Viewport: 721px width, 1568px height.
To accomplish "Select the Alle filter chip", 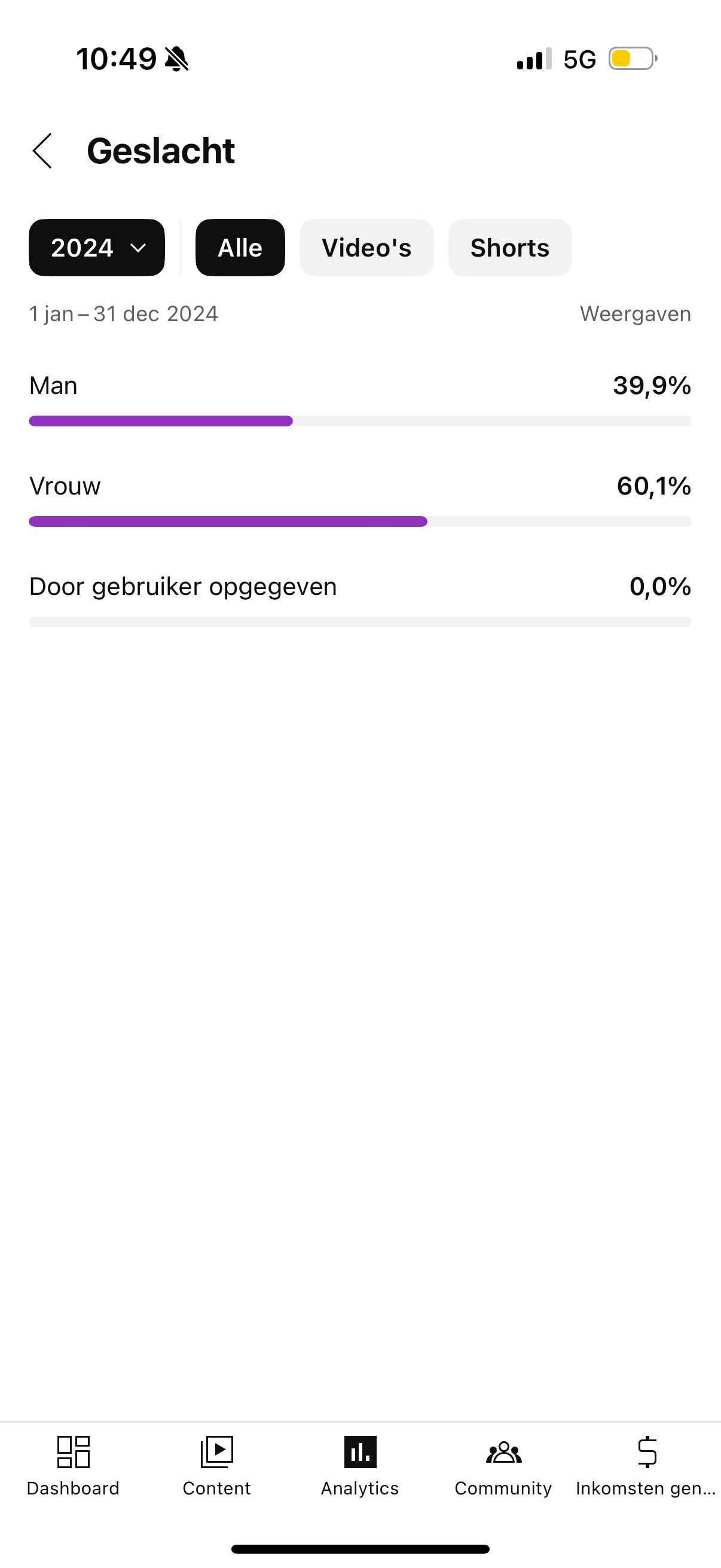I will [240, 248].
